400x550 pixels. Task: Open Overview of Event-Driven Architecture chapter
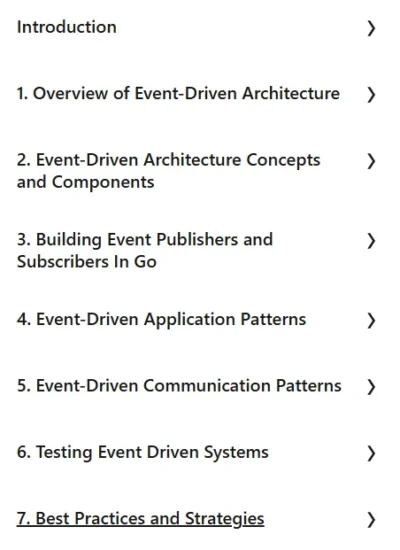coord(178,94)
